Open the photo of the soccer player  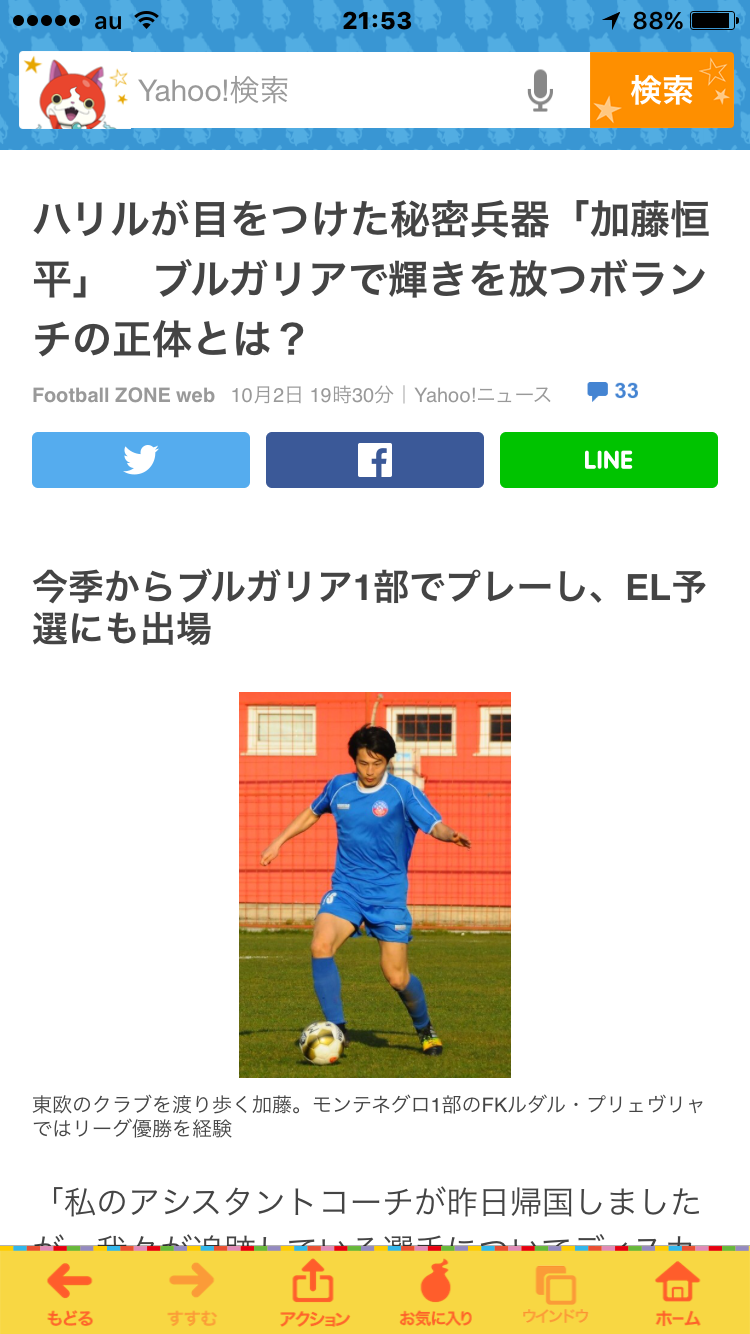coord(375,884)
